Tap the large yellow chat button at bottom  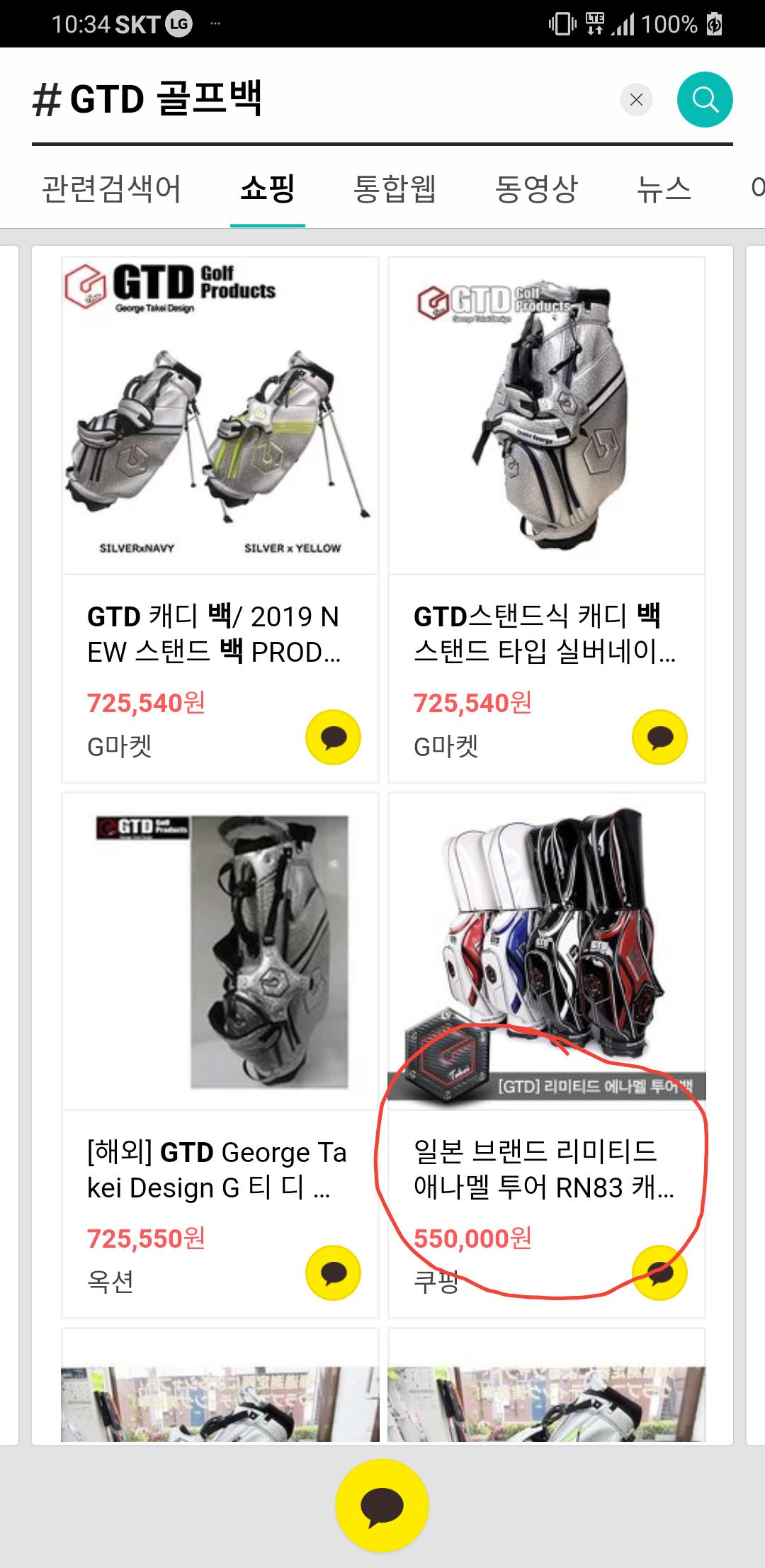[382, 1505]
